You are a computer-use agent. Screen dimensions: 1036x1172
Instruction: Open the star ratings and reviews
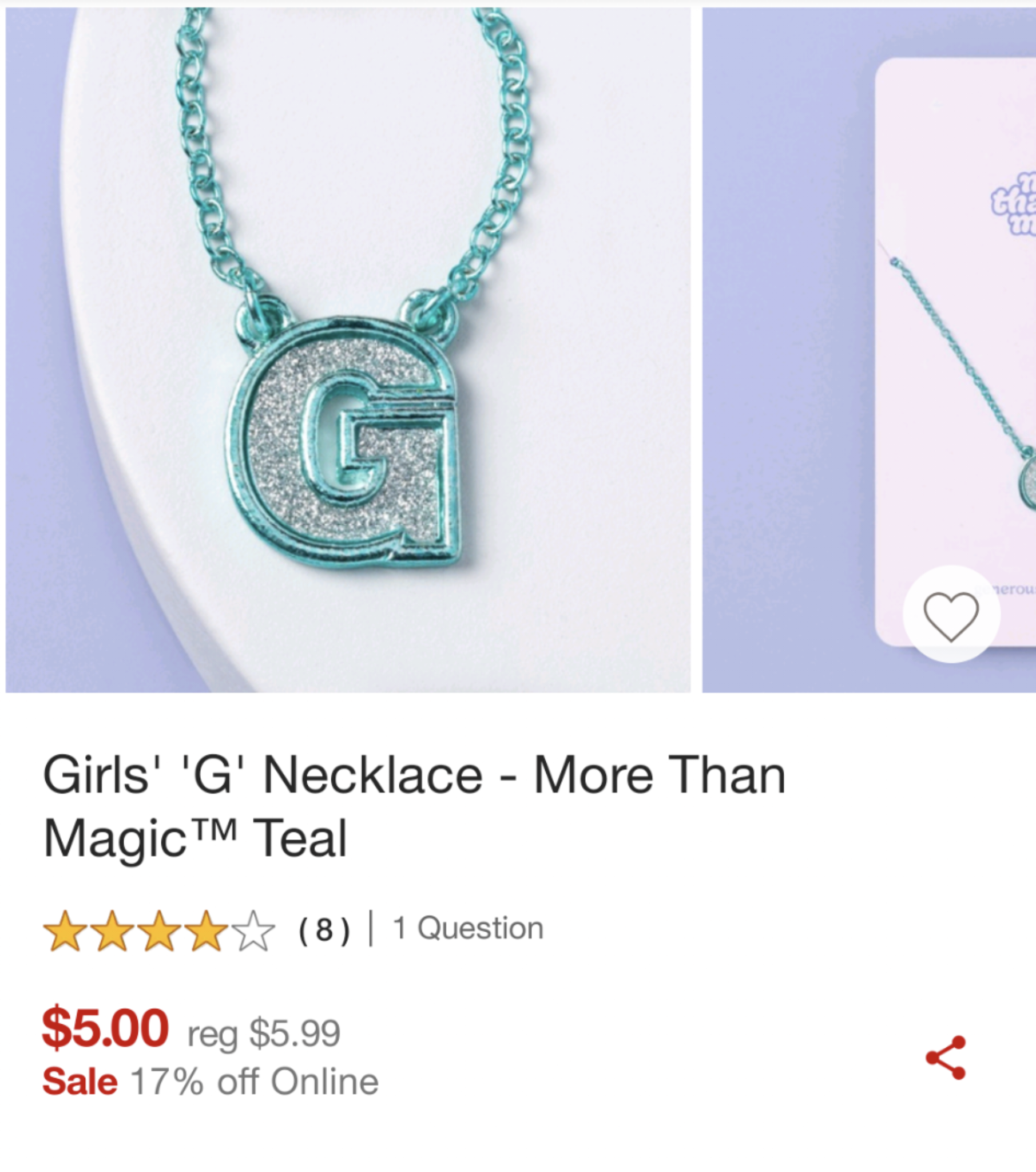click(x=159, y=931)
